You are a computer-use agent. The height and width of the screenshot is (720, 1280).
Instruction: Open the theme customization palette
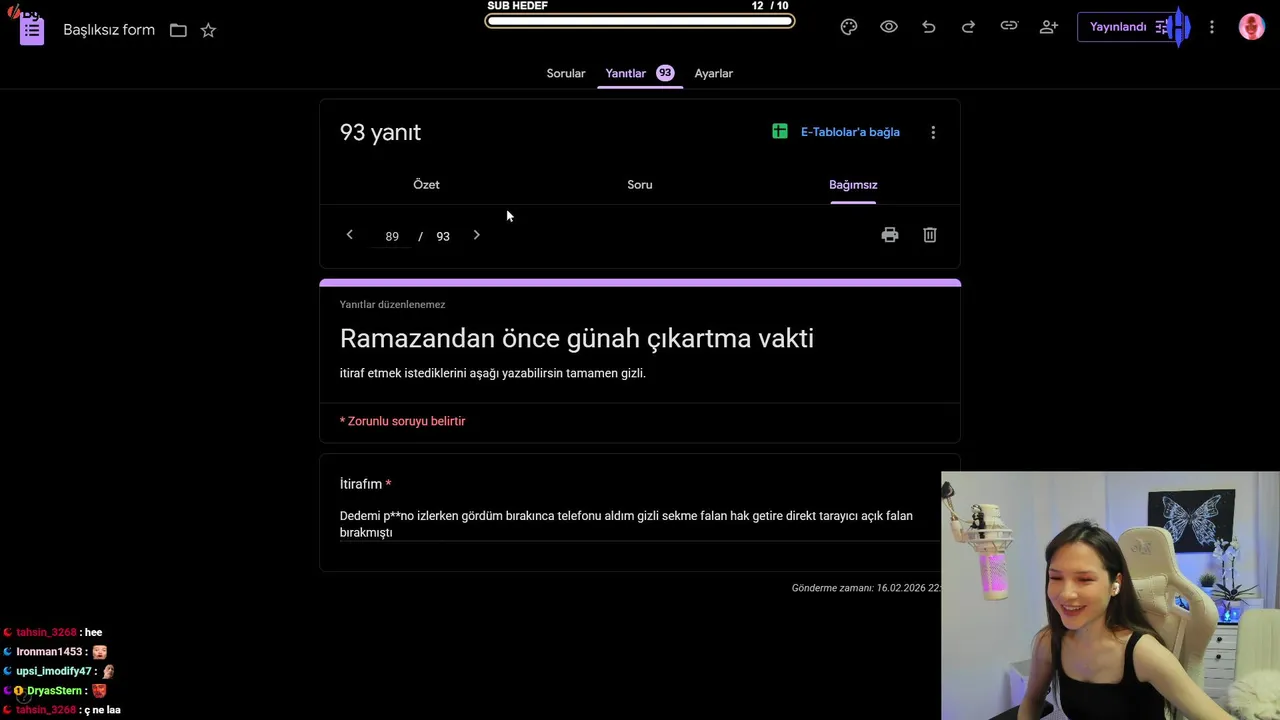(849, 27)
